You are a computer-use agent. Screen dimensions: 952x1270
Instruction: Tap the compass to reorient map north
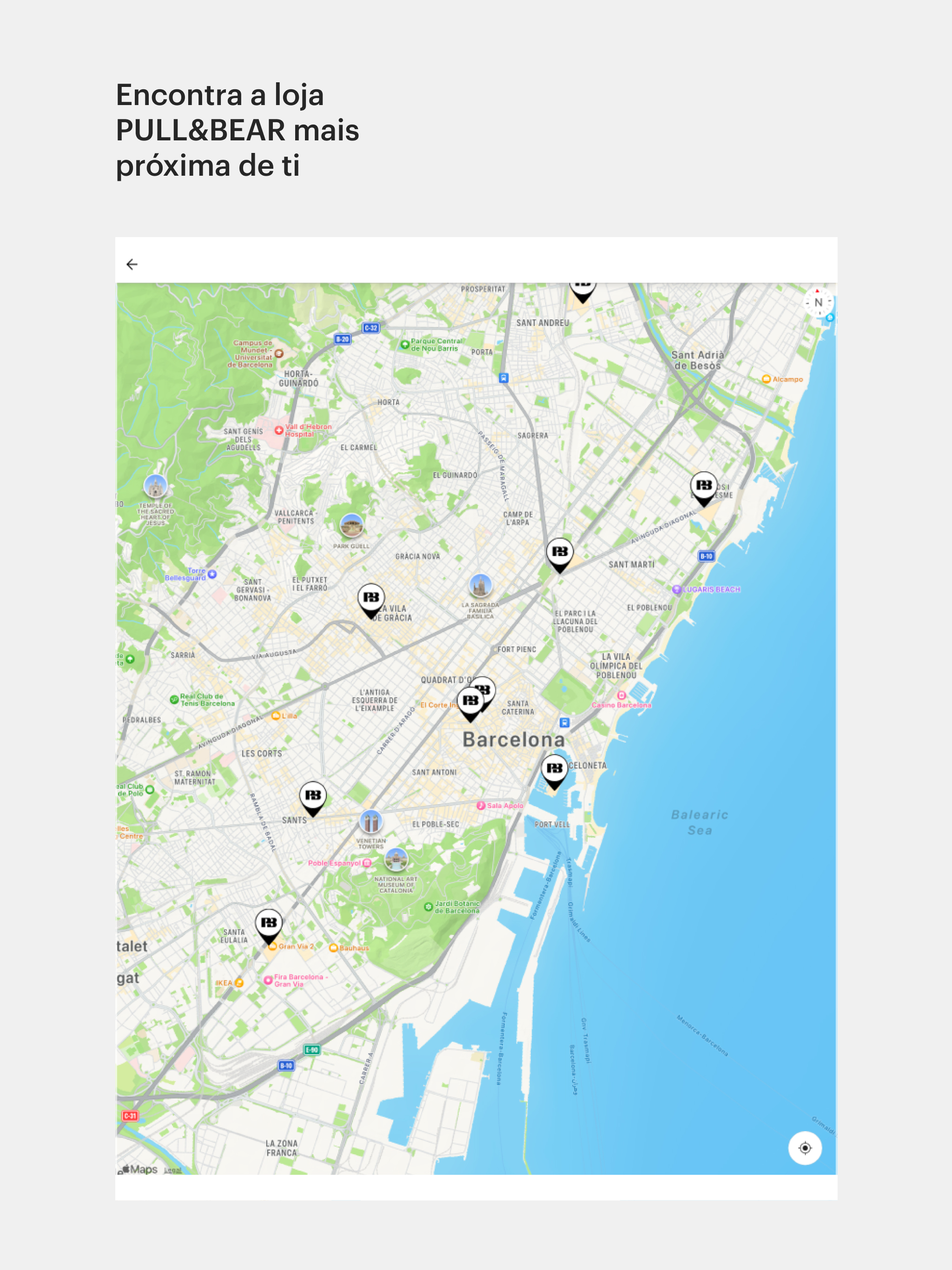(x=818, y=303)
